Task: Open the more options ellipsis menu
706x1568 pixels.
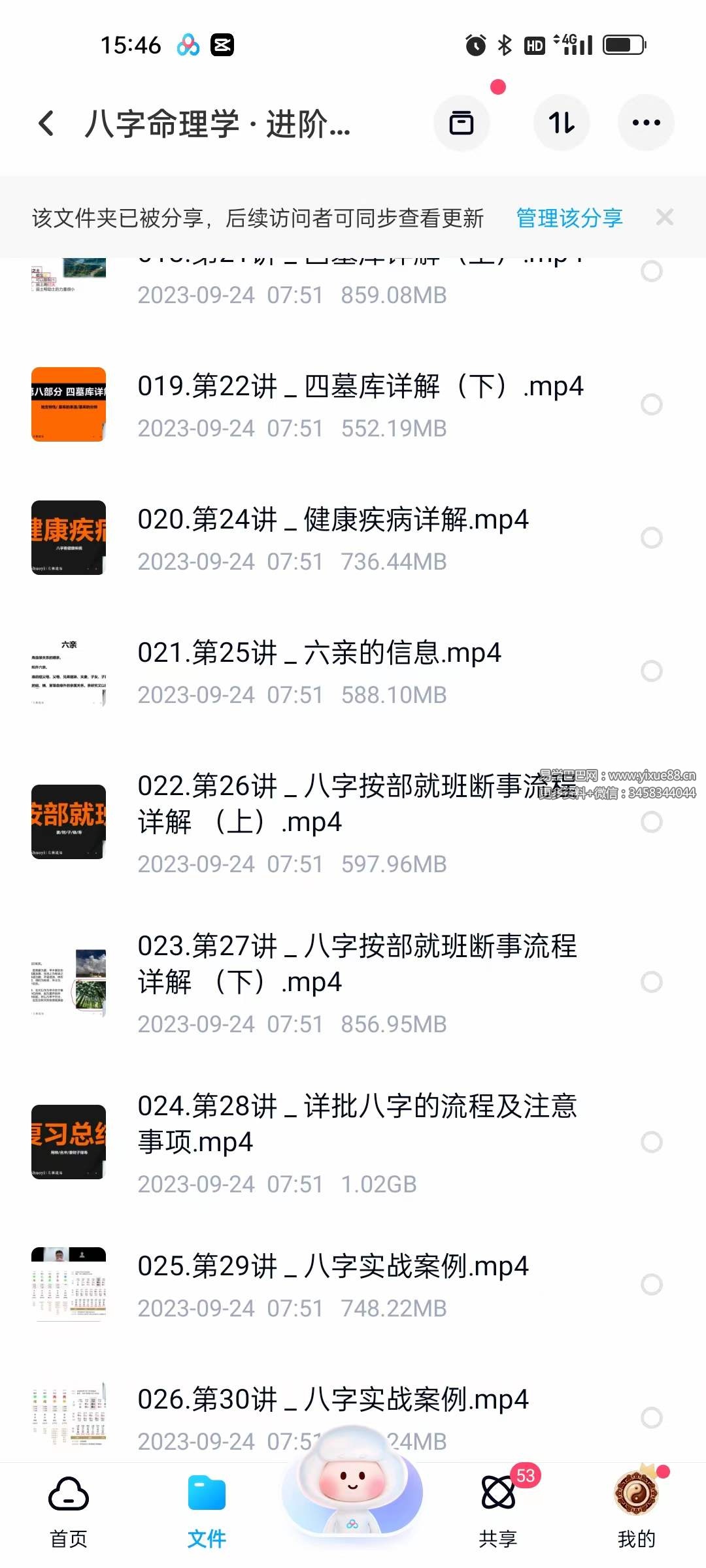Action: pos(646,124)
